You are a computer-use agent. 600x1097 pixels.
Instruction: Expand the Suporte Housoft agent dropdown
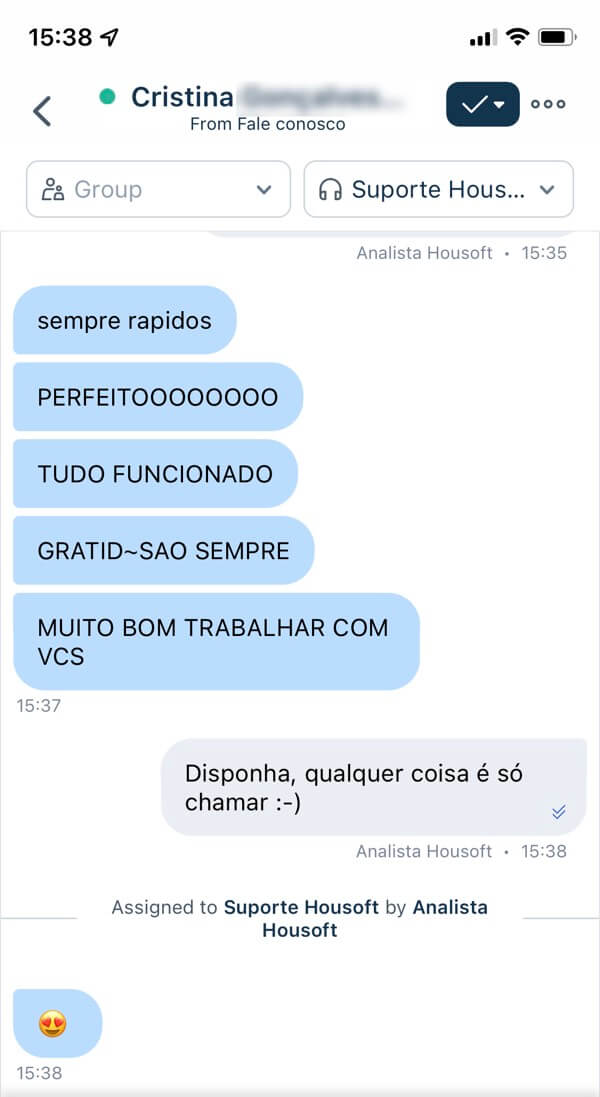[x=438, y=189]
